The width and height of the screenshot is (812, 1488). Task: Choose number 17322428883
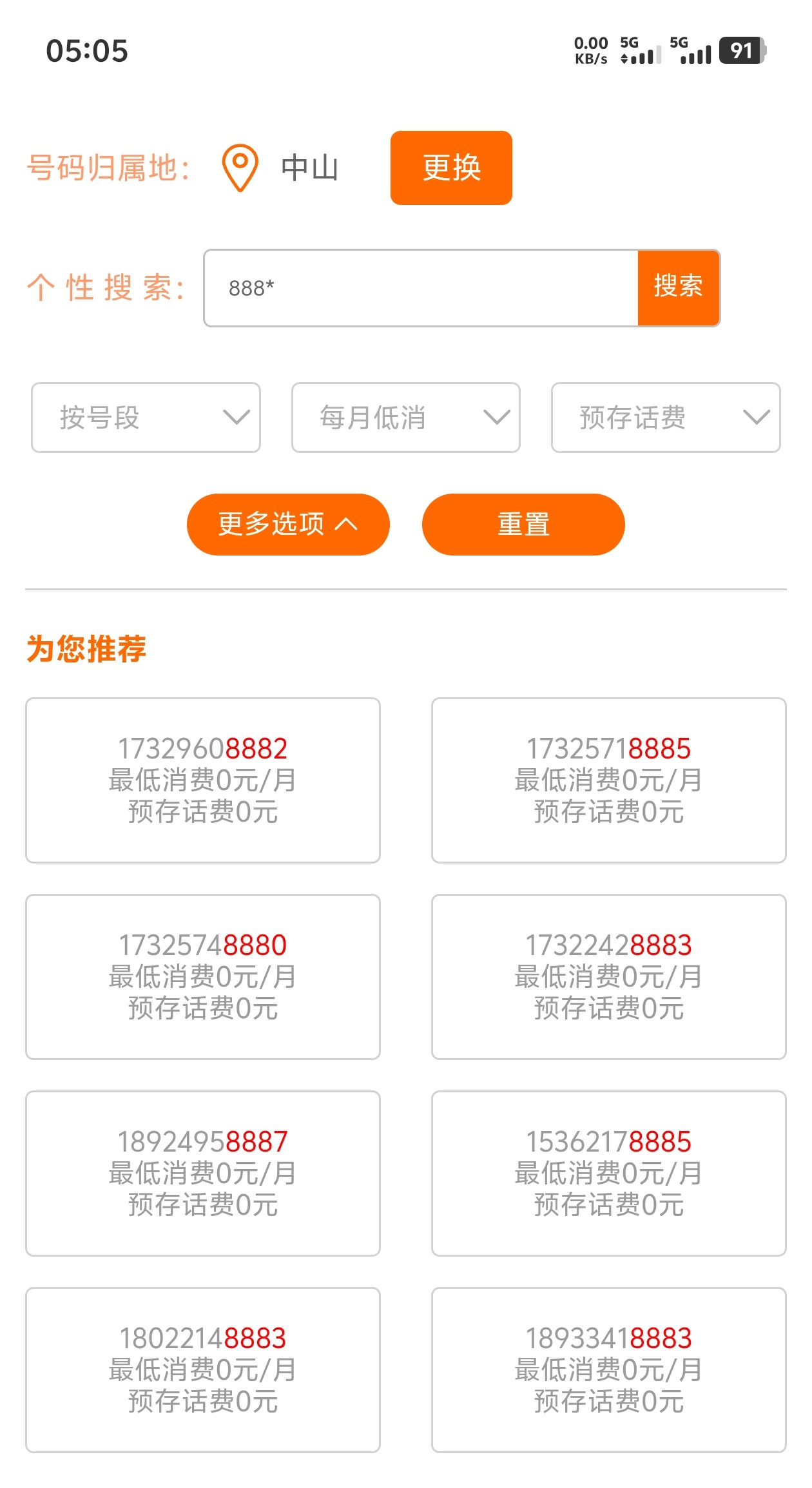point(608,976)
